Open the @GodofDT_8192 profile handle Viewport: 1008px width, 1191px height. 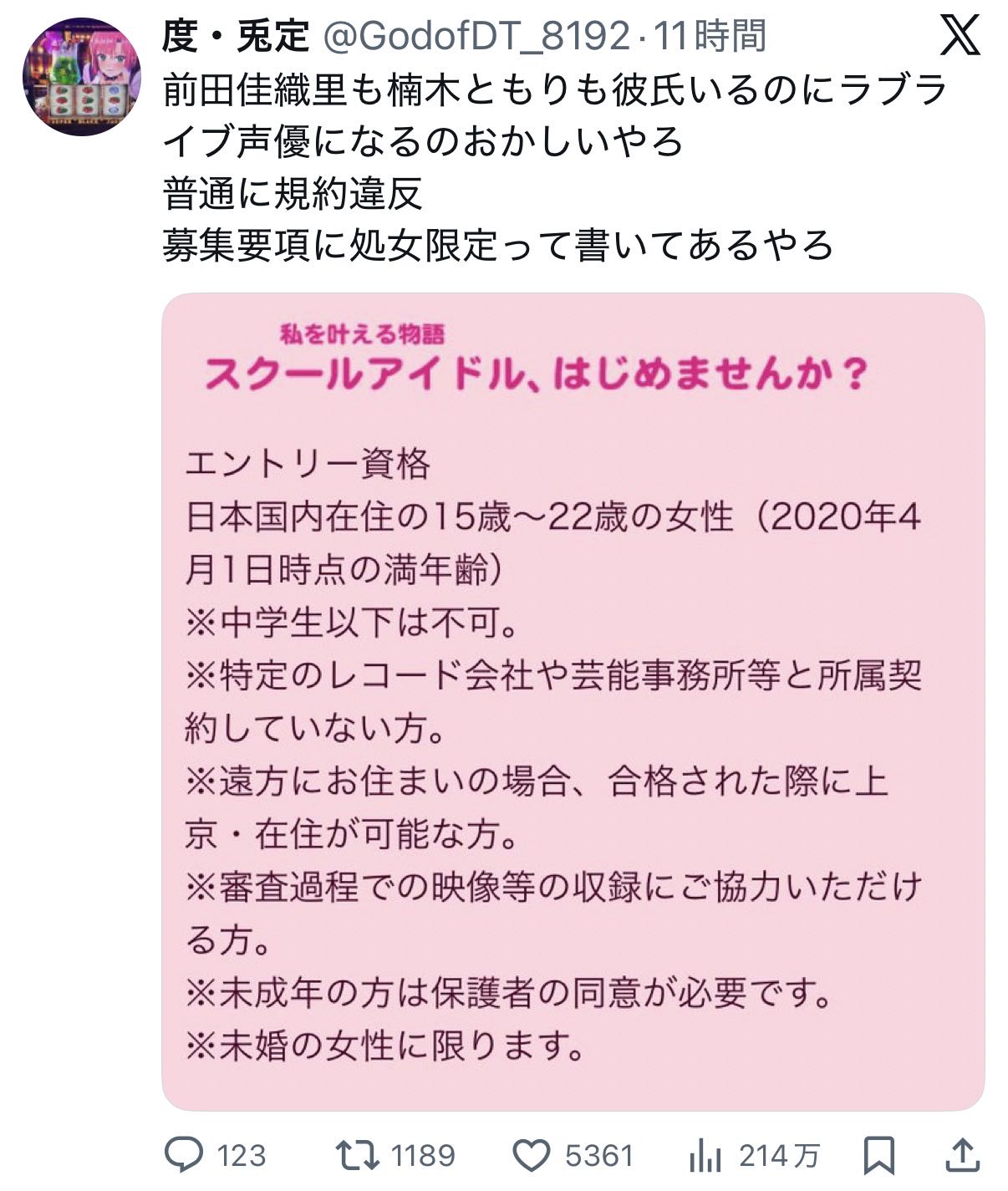click(476, 36)
